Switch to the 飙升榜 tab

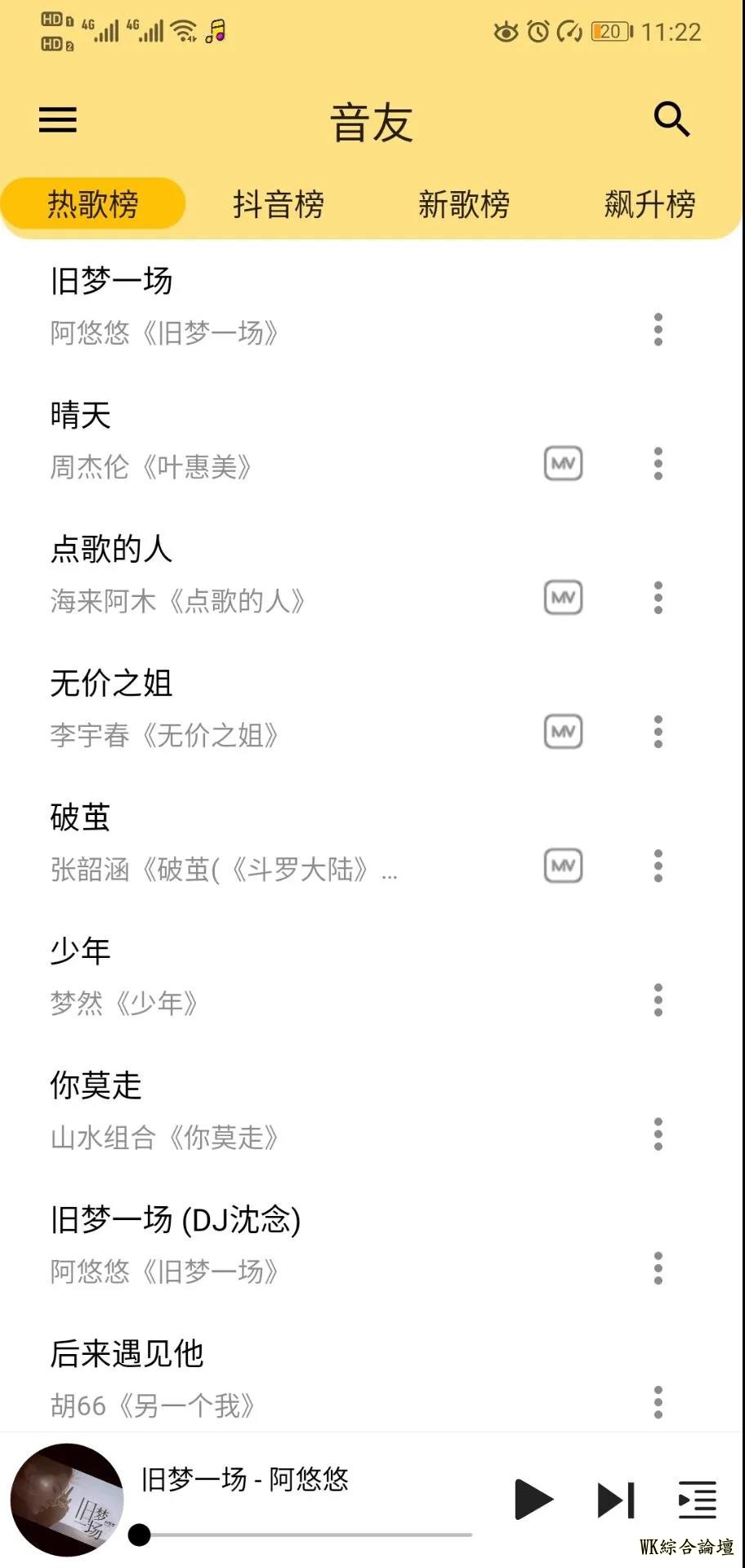[x=649, y=204]
